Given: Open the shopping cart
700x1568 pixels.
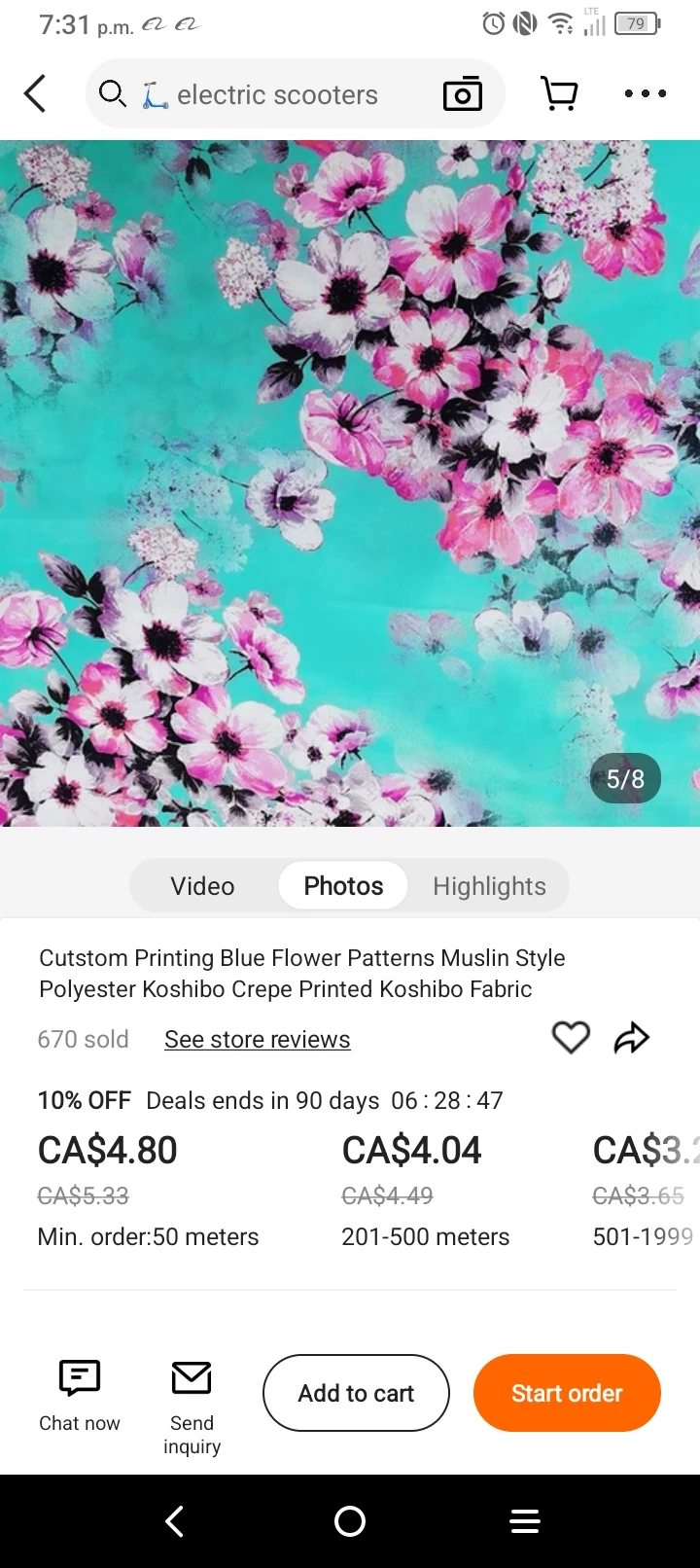Looking at the screenshot, I should tap(559, 94).
